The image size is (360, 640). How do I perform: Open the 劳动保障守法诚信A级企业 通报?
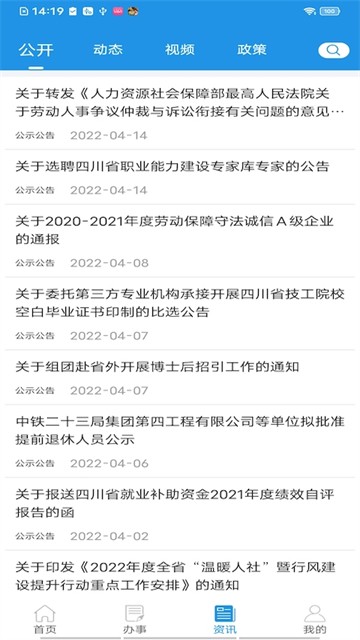(x=180, y=241)
